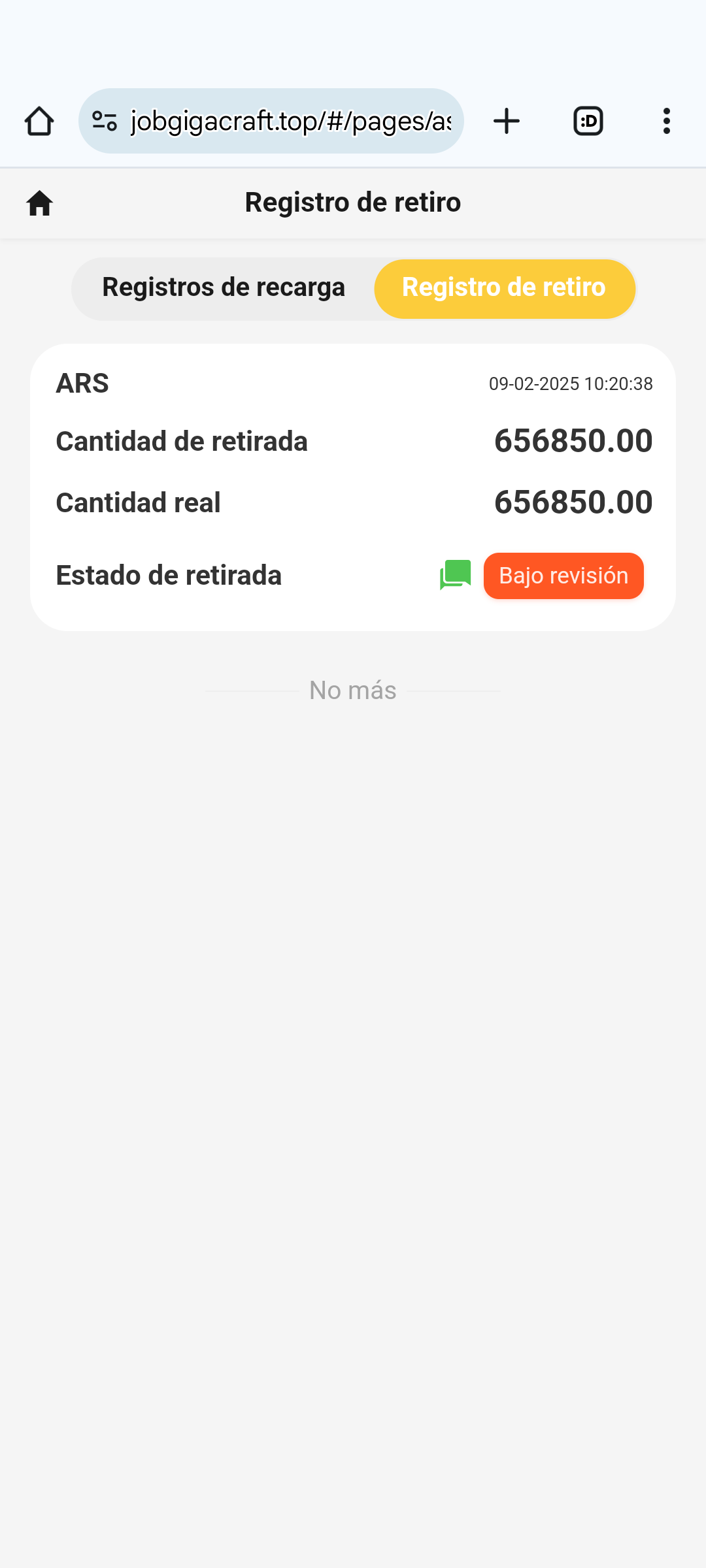
Task: Tap the Bajo revisión status badge
Action: [x=563, y=576]
